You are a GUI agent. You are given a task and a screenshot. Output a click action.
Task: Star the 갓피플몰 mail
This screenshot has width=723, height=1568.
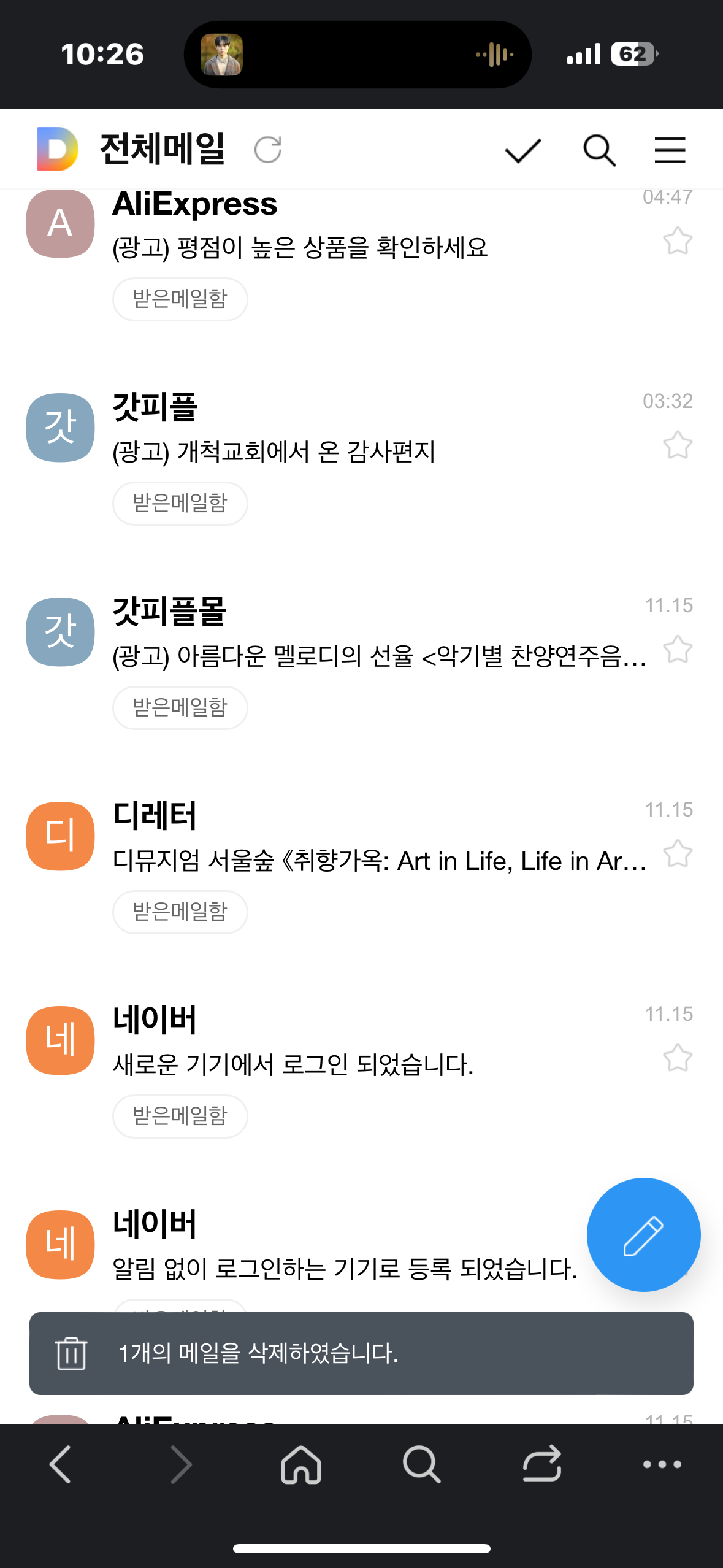pyautogui.click(x=677, y=650)
